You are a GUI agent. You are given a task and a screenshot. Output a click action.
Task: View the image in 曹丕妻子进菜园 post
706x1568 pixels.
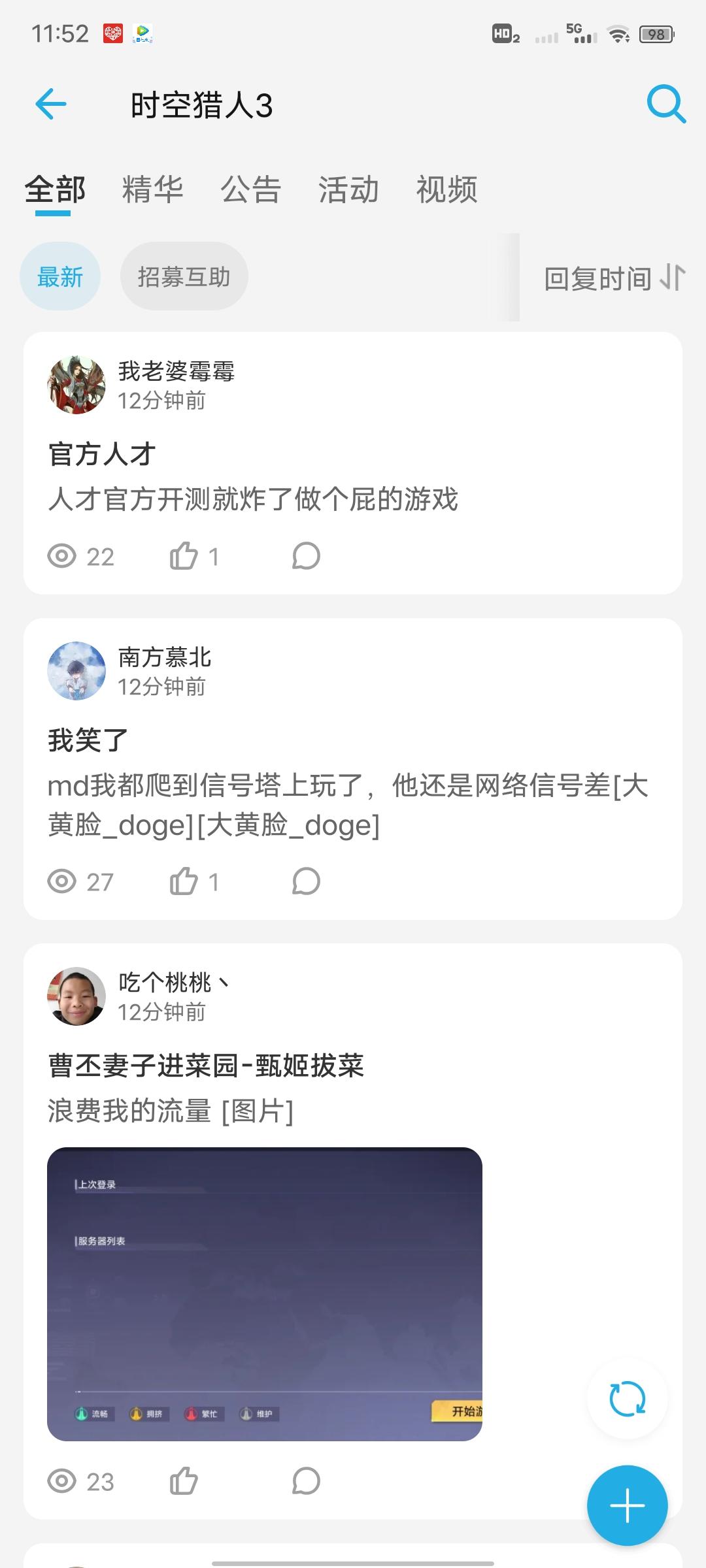pos(265,1294)
